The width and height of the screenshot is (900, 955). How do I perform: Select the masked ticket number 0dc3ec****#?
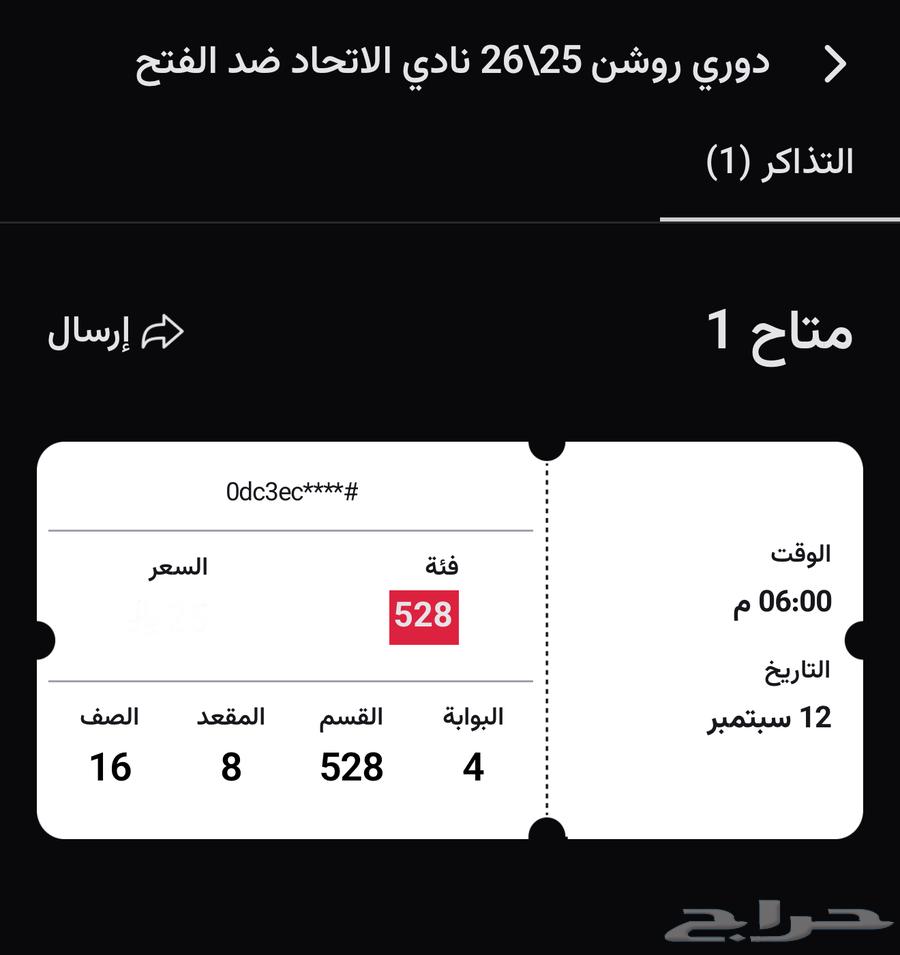[x=295, y=490]
